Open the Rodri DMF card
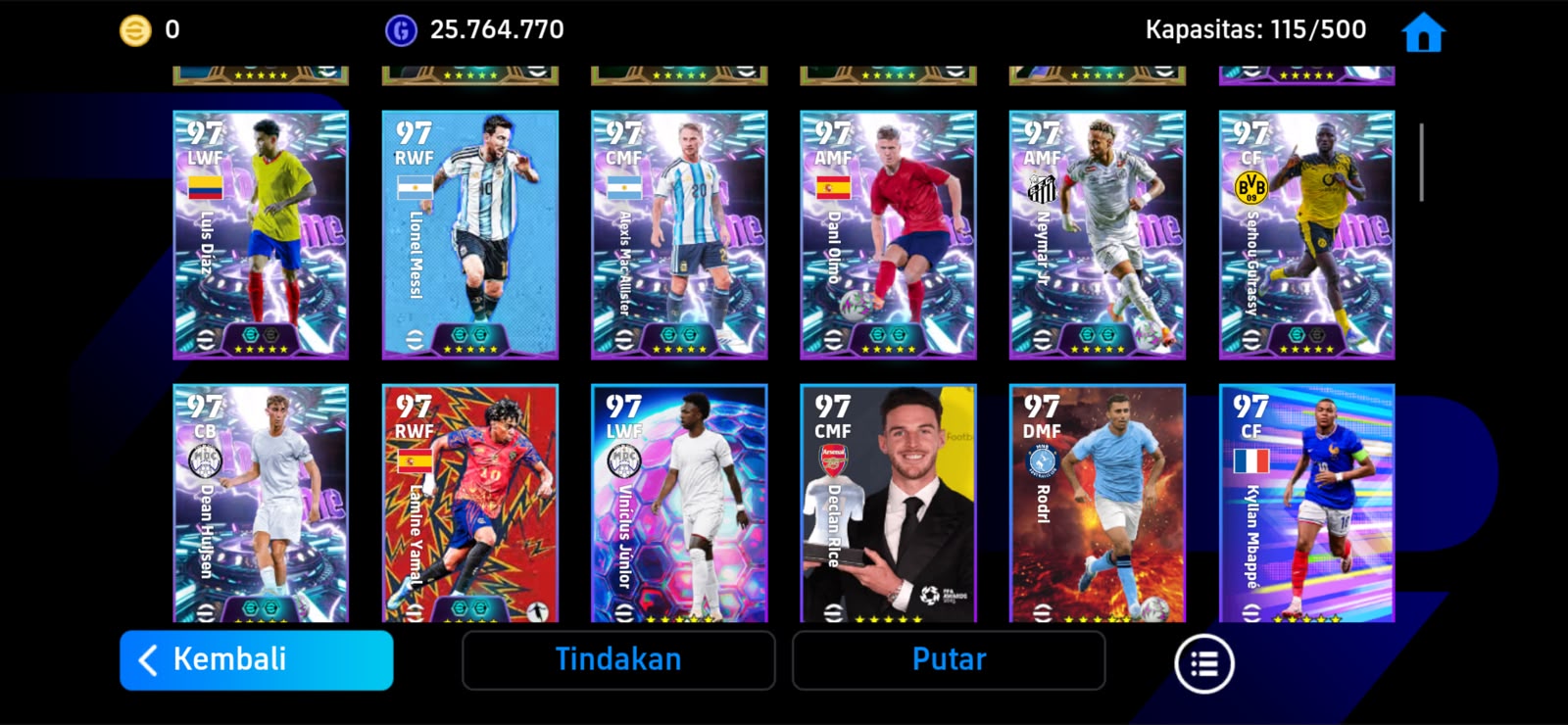Screen dimensions: 1568x725 (x=1098, y=503)
